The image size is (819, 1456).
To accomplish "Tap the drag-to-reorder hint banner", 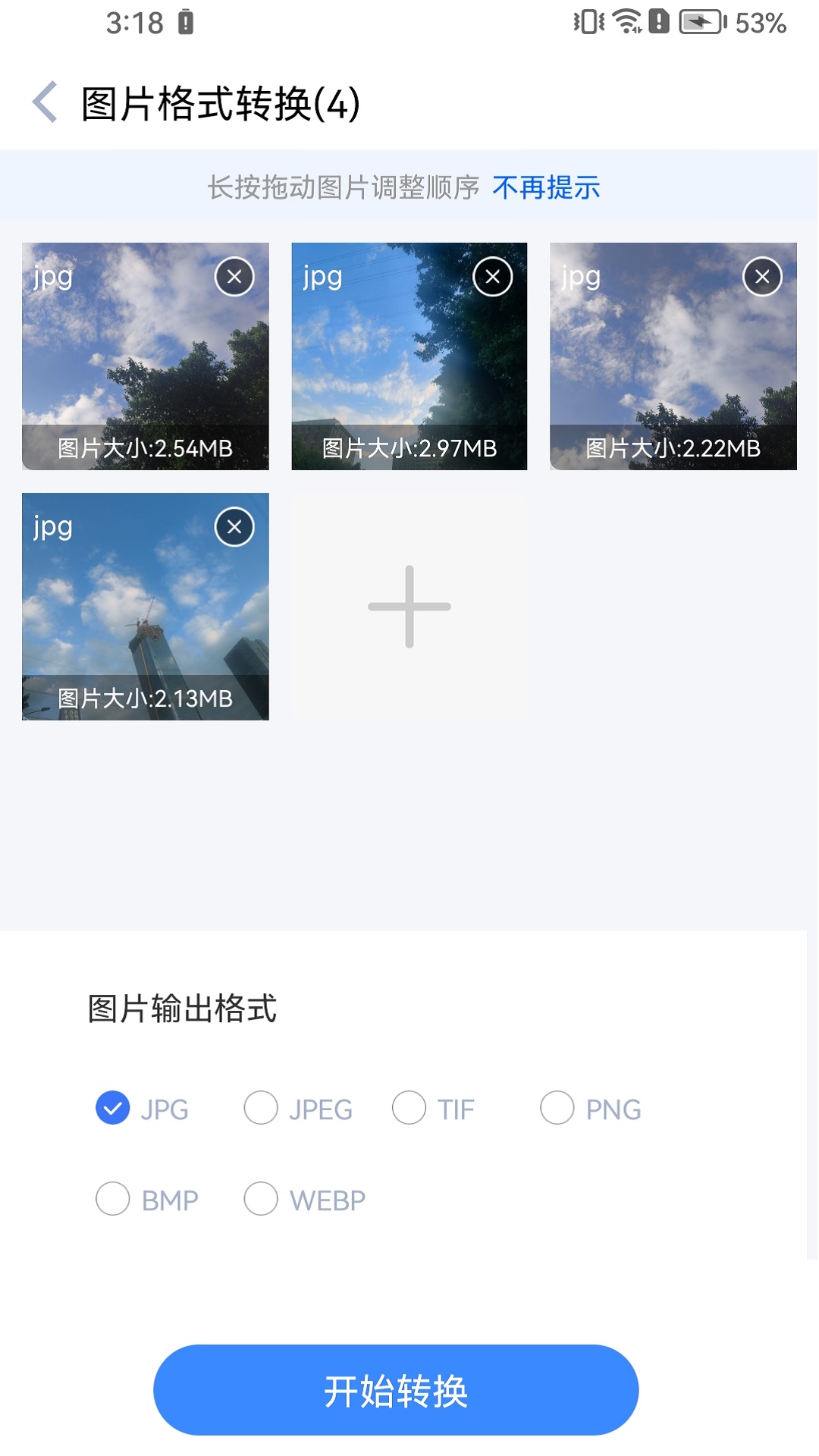I will point(345,187).
